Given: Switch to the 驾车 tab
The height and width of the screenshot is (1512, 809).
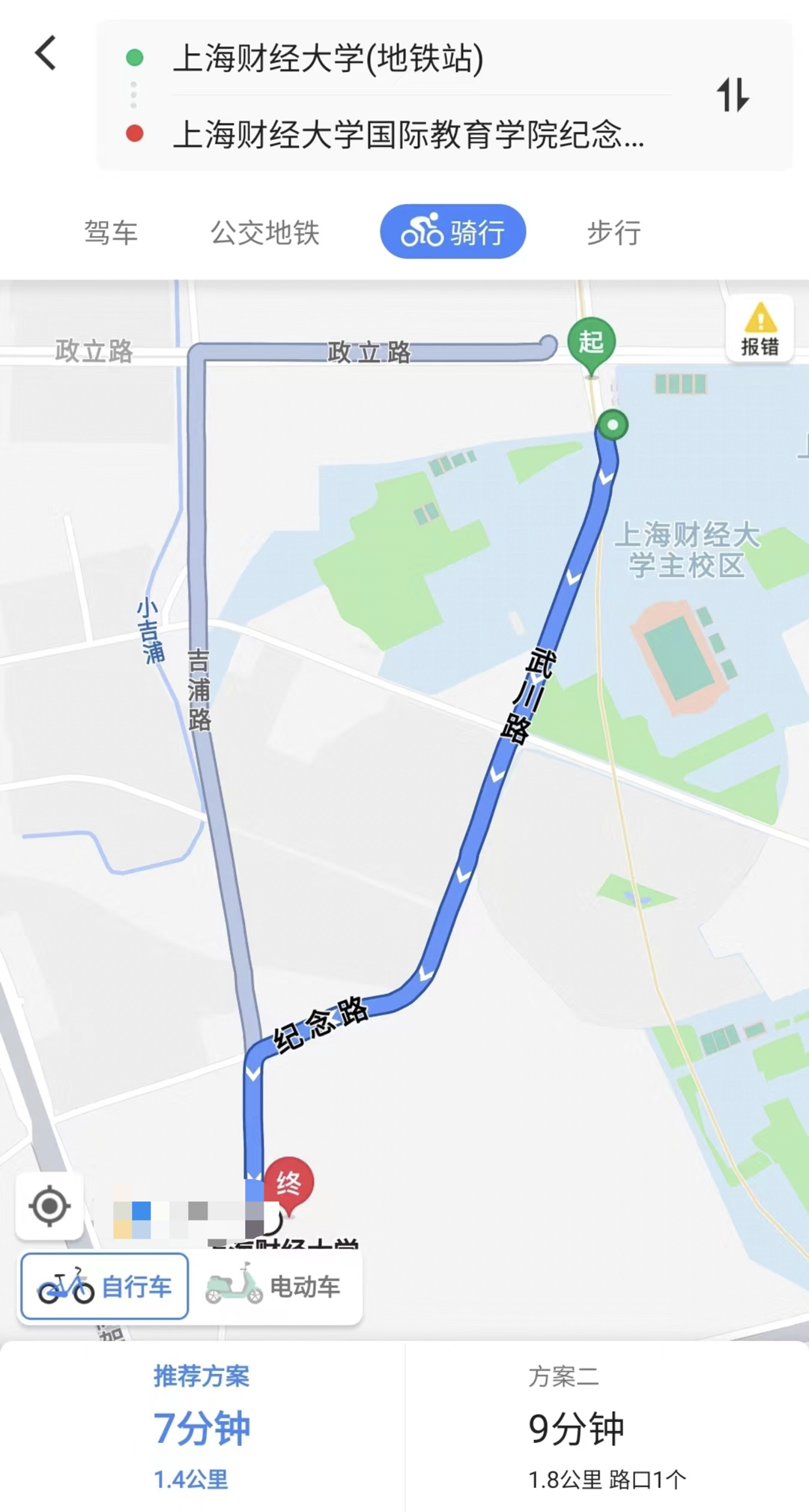Looking at the screenshot, I should click(x=111, y=232).
